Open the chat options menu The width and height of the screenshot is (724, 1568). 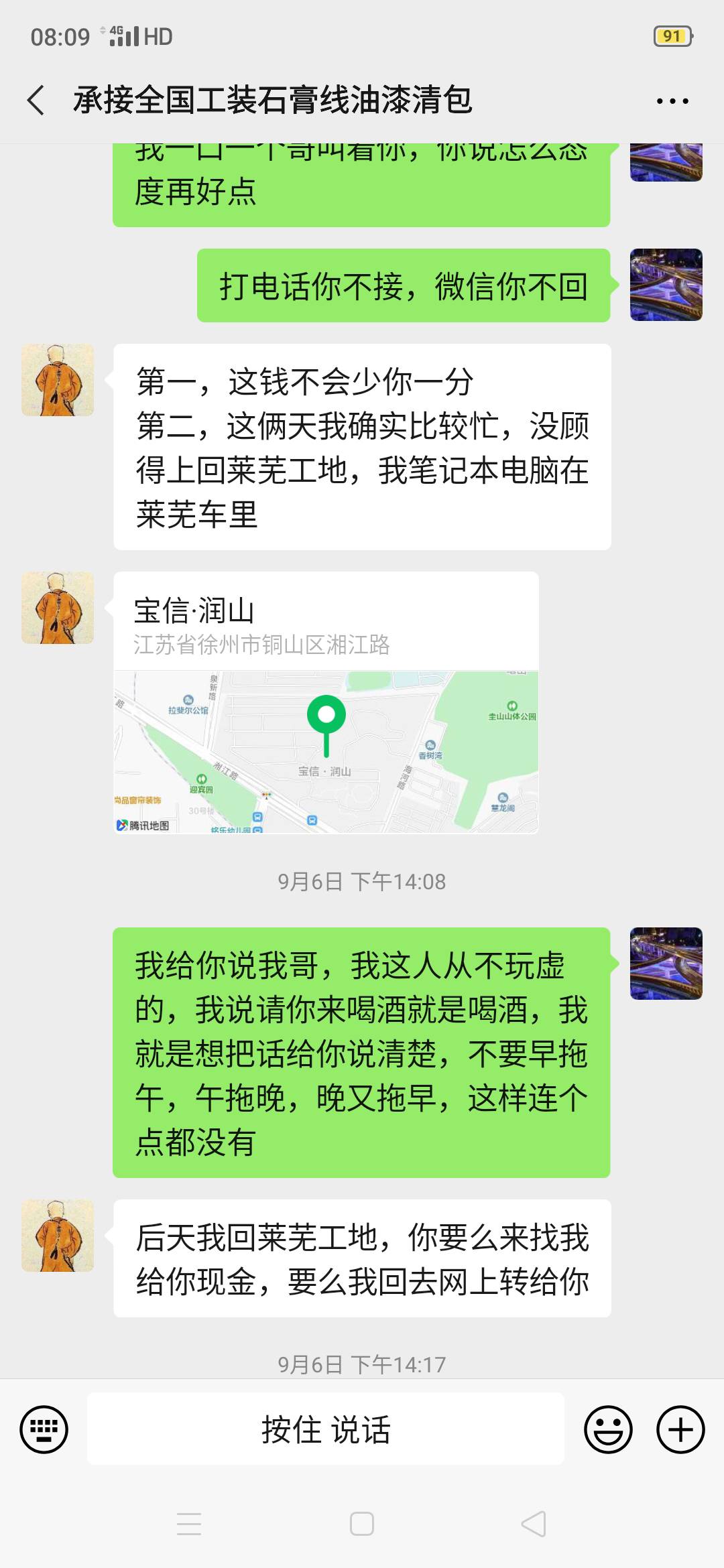672,101
